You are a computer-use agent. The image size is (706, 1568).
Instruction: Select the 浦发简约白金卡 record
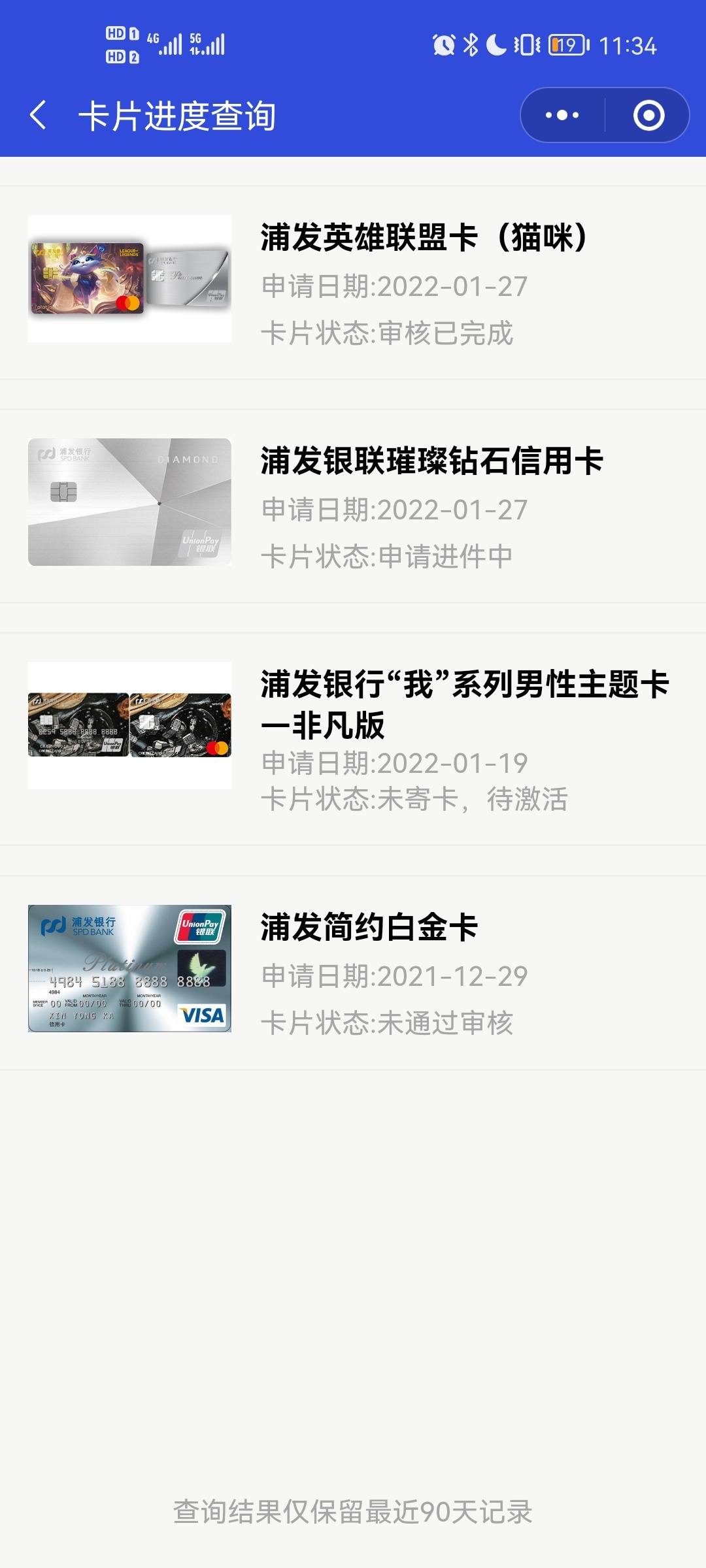(x=353, y=972)
